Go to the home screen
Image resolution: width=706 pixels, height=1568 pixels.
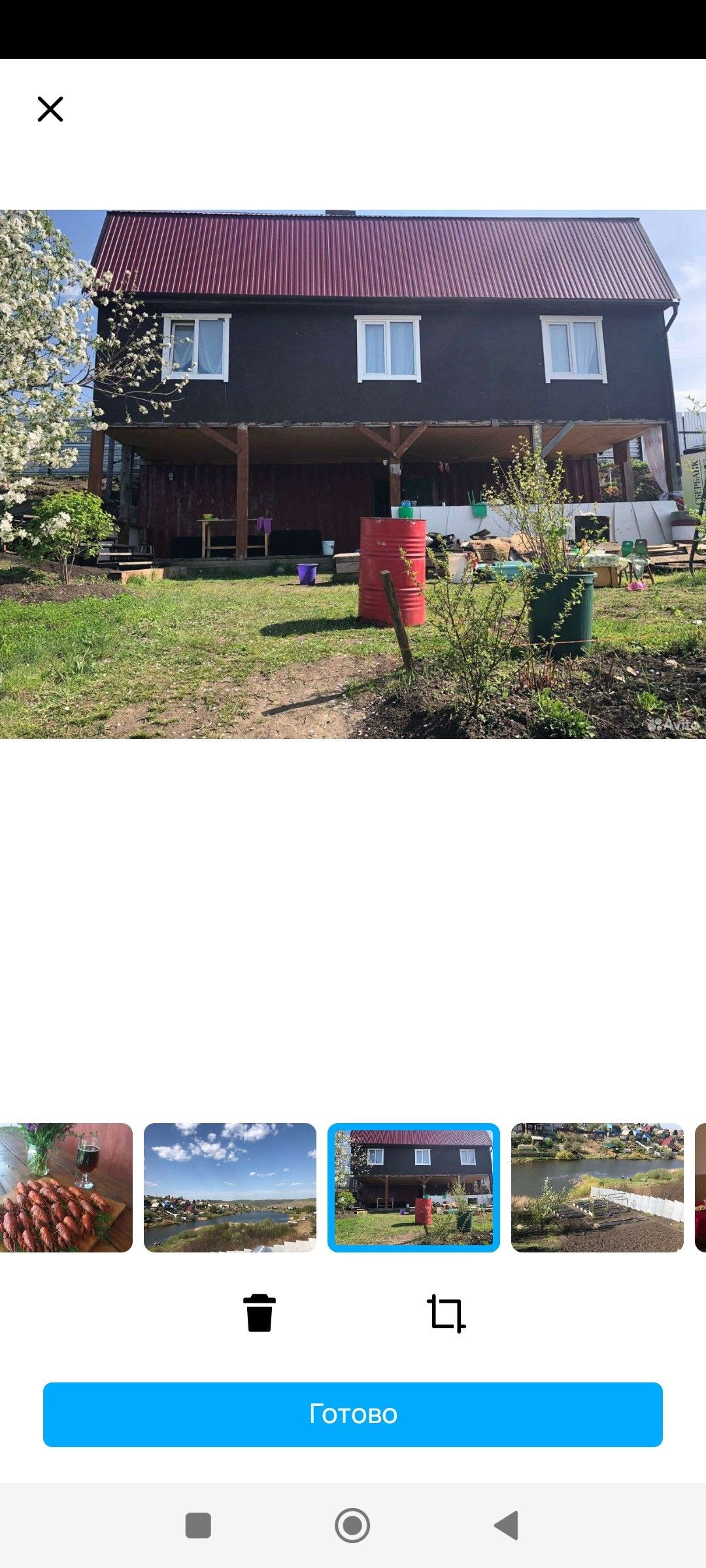pos(352,1526)
